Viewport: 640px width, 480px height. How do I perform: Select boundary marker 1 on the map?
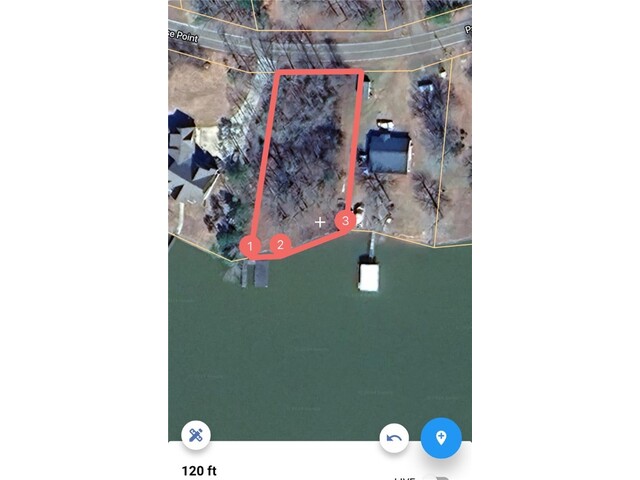250,246
